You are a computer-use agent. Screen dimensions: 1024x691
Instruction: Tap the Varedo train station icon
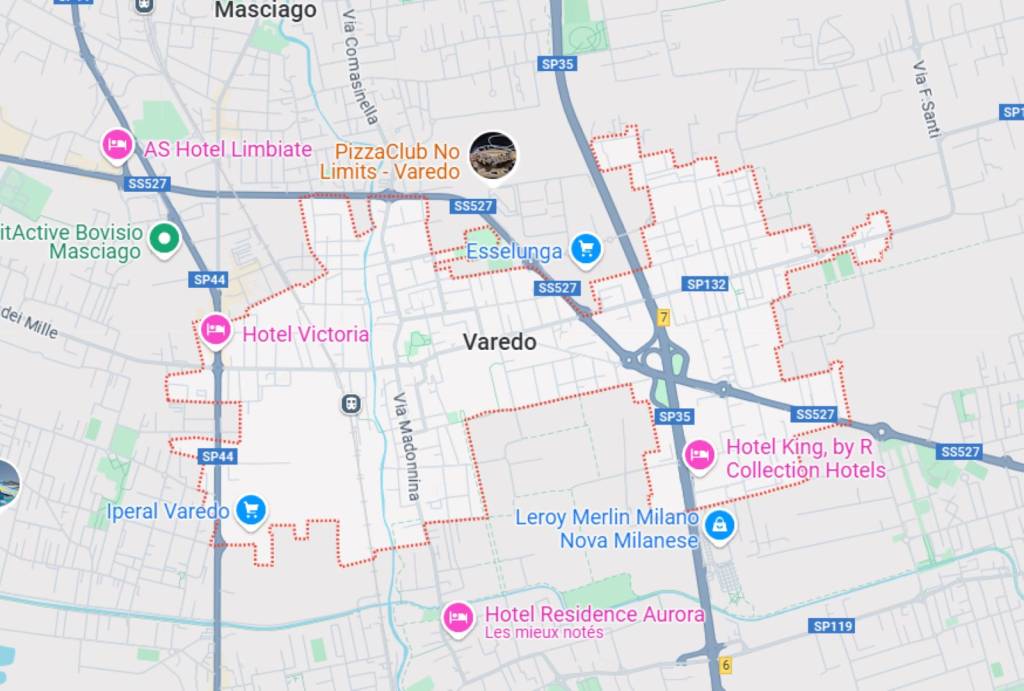pos(351,404)
